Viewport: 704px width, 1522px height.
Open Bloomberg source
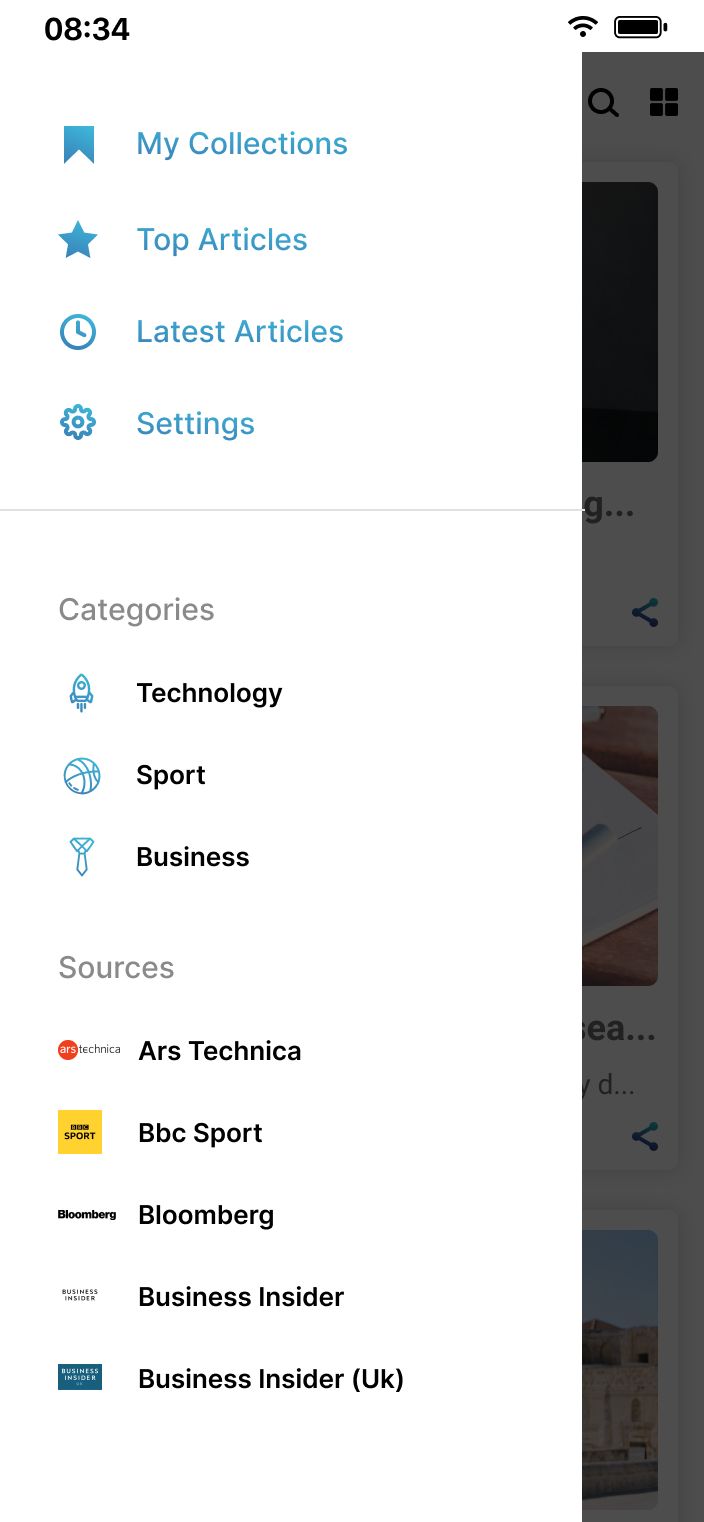coord(206,1215)
